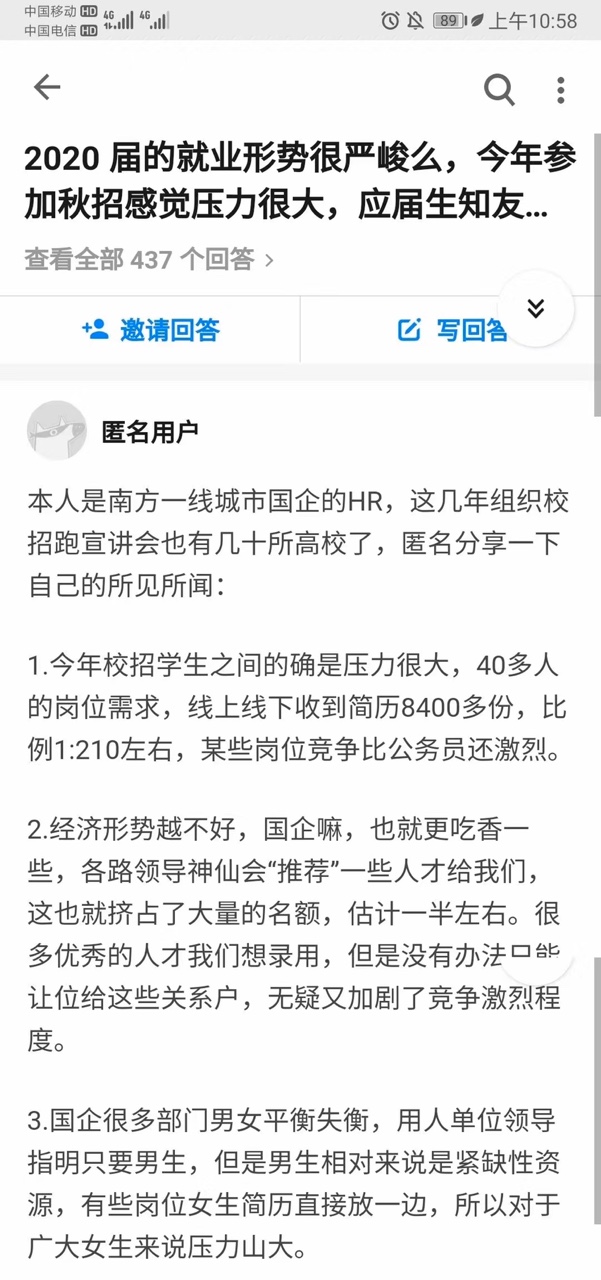The image size is (601, 1280).
Task: Open the three-dot overflow menu
Action: click(x=562, y=89)
